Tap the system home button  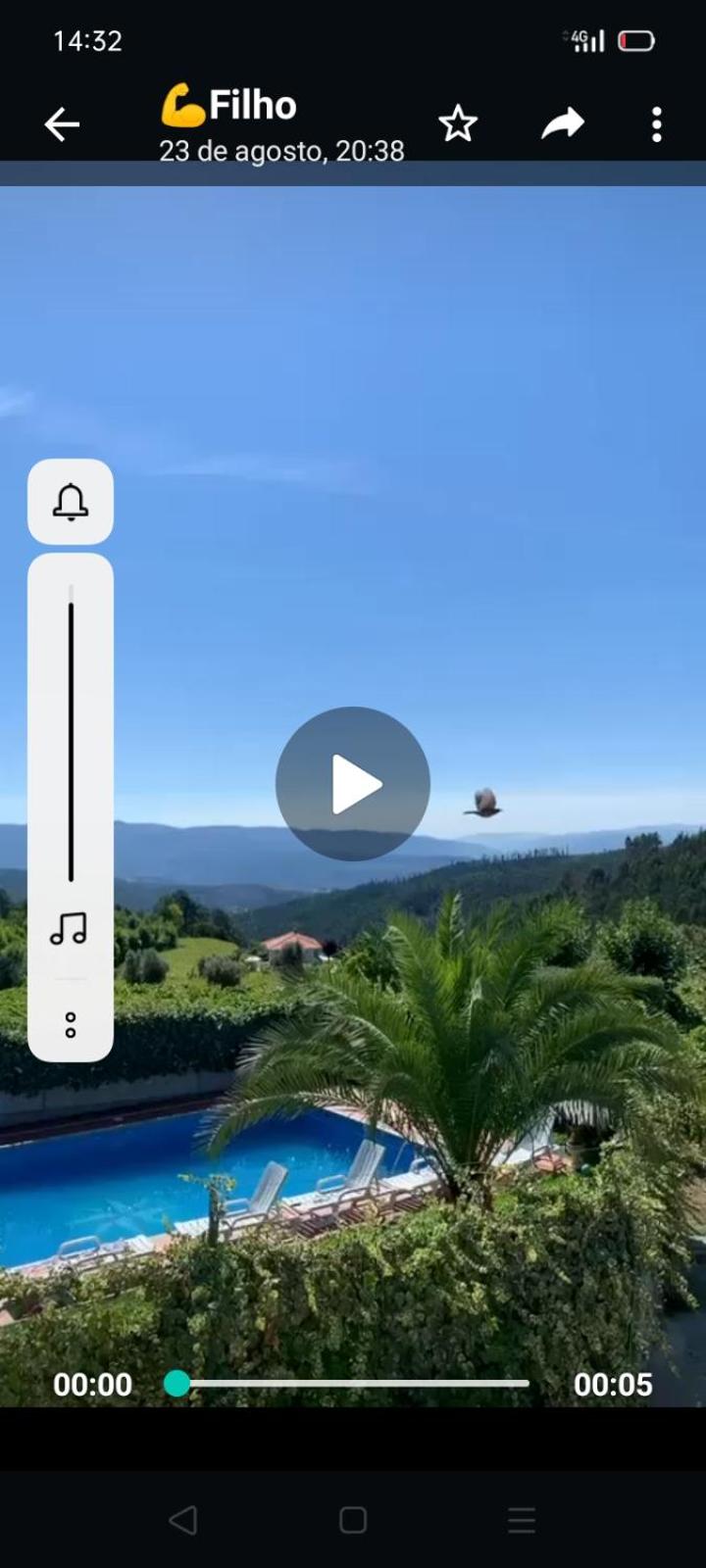353,1520
